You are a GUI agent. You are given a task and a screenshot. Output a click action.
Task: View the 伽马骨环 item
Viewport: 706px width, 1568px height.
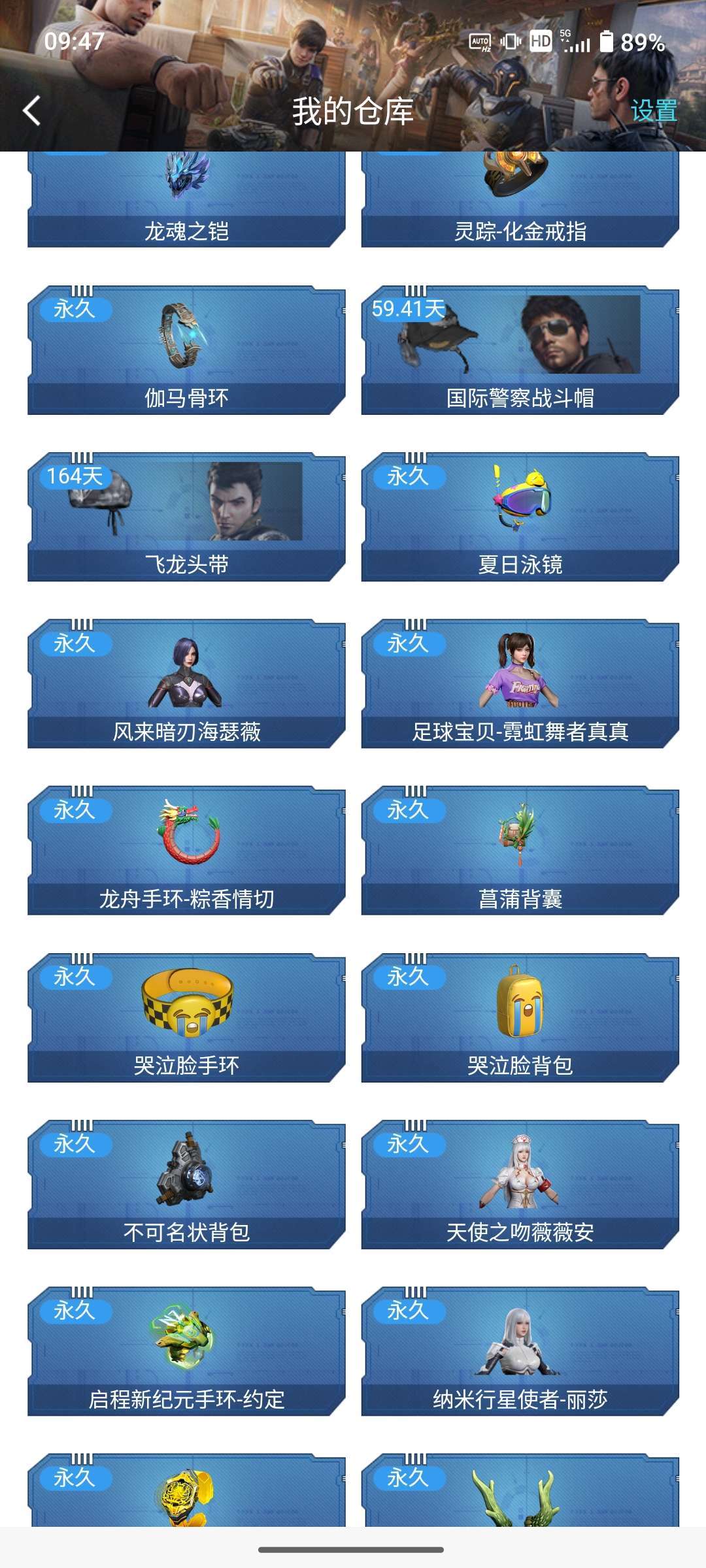186,350
